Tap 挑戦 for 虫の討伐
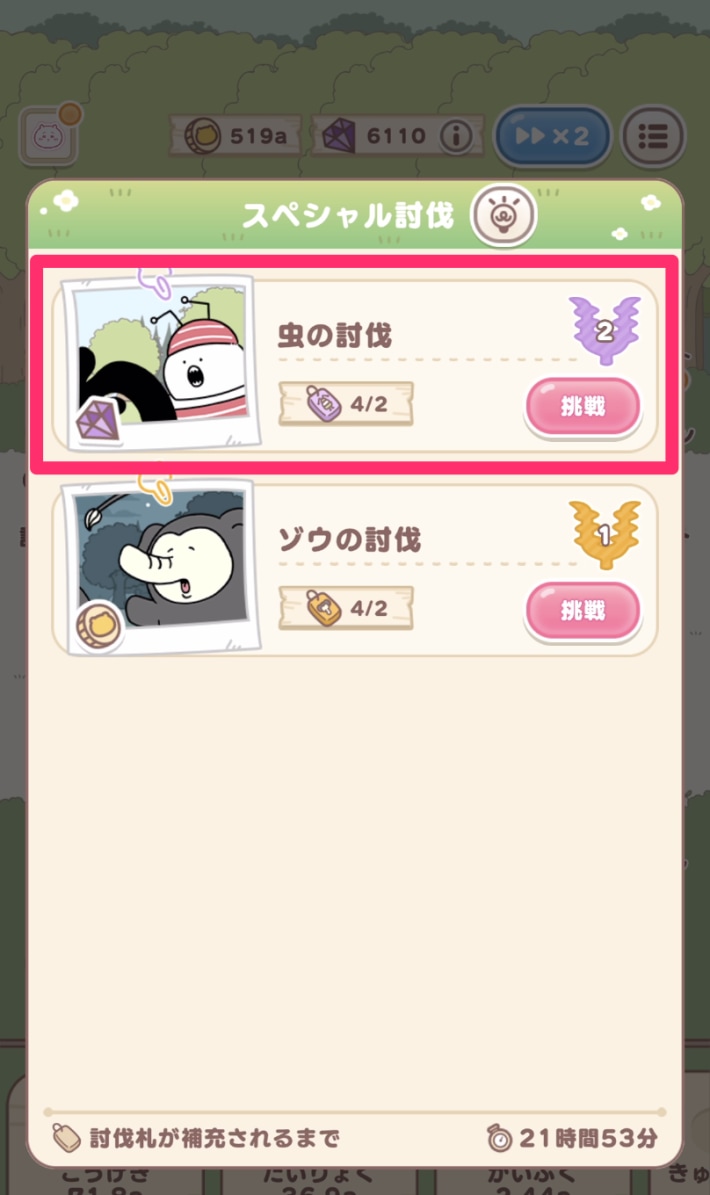Image resolution: width=710 pixels, height=1195 pixels. coord(582,407)
